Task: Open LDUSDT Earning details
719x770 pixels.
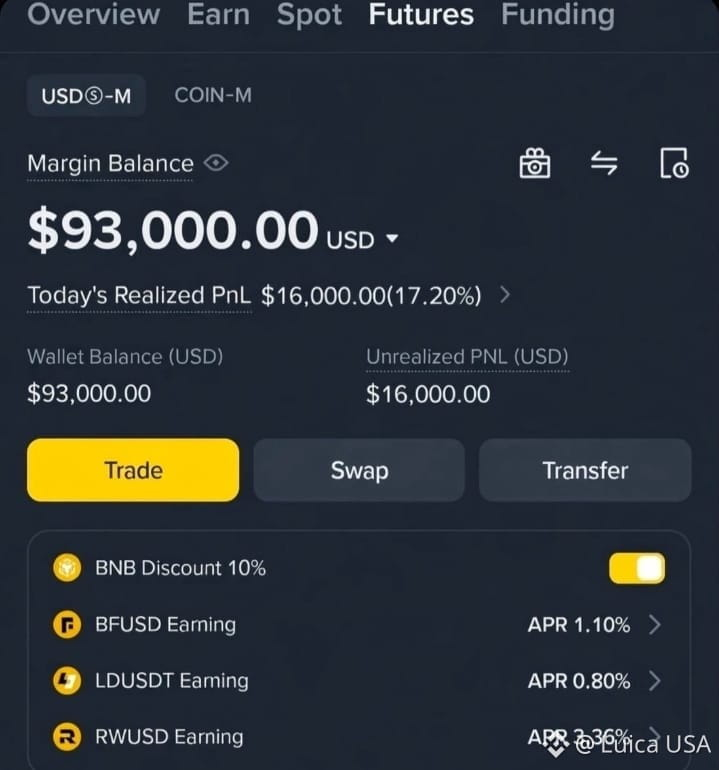Action: pyautogui.click(x=654, y=681)
